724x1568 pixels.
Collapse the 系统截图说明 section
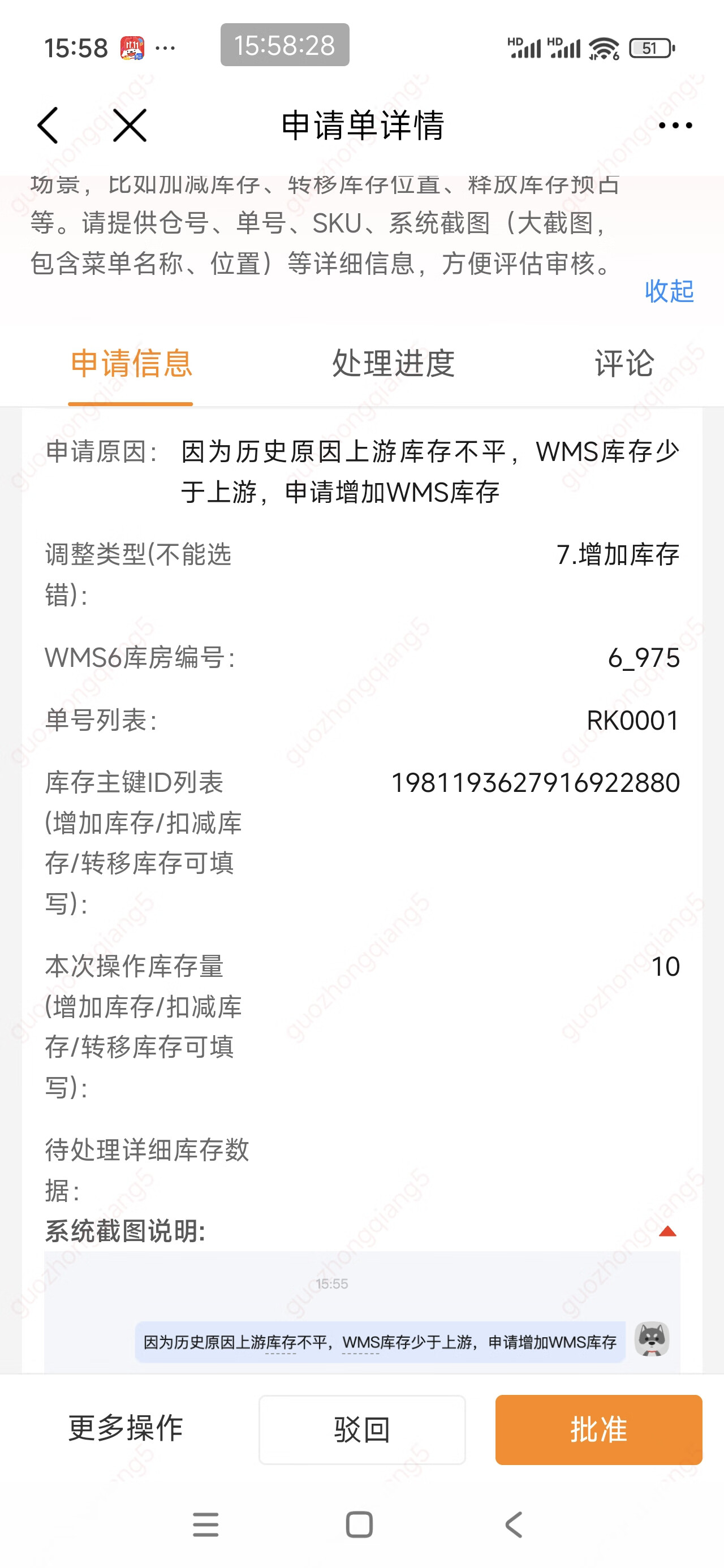(667, 1231)
